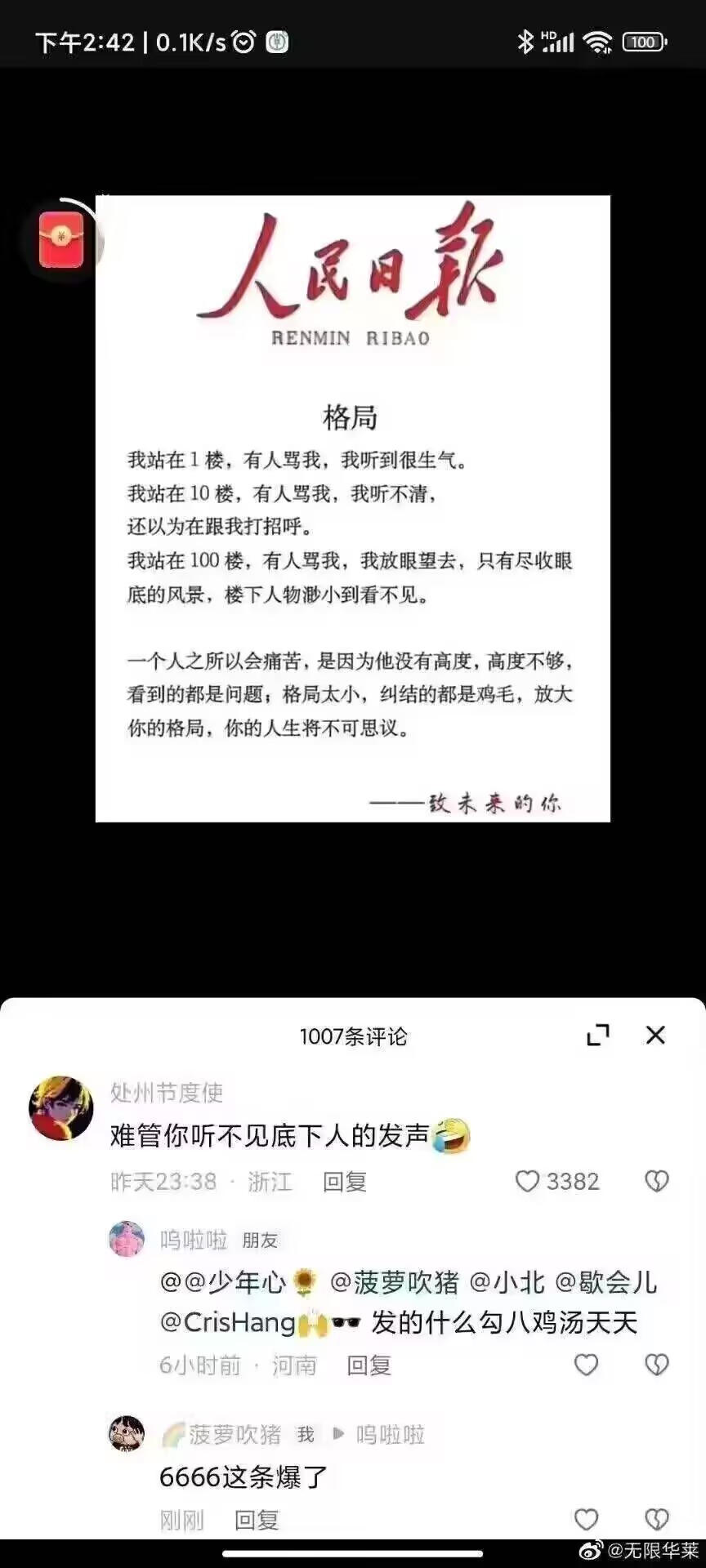The width and height of the screenshot is (706, 1568).
Task: Open the red envelope reward icon
Action: click(x=61, y=239)
